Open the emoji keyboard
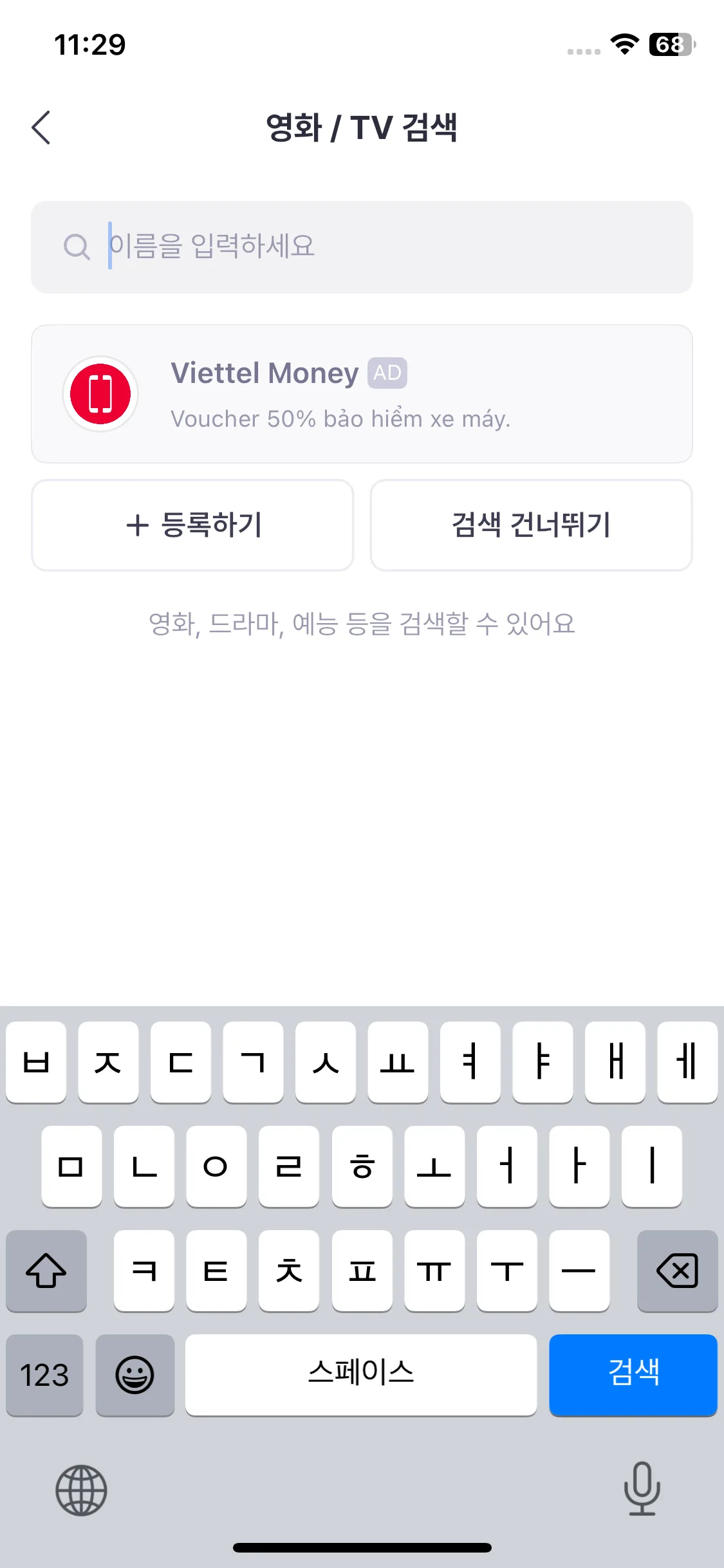Screen dimensions: 724x1568 pyautogui.click(x=135, y=1374)
